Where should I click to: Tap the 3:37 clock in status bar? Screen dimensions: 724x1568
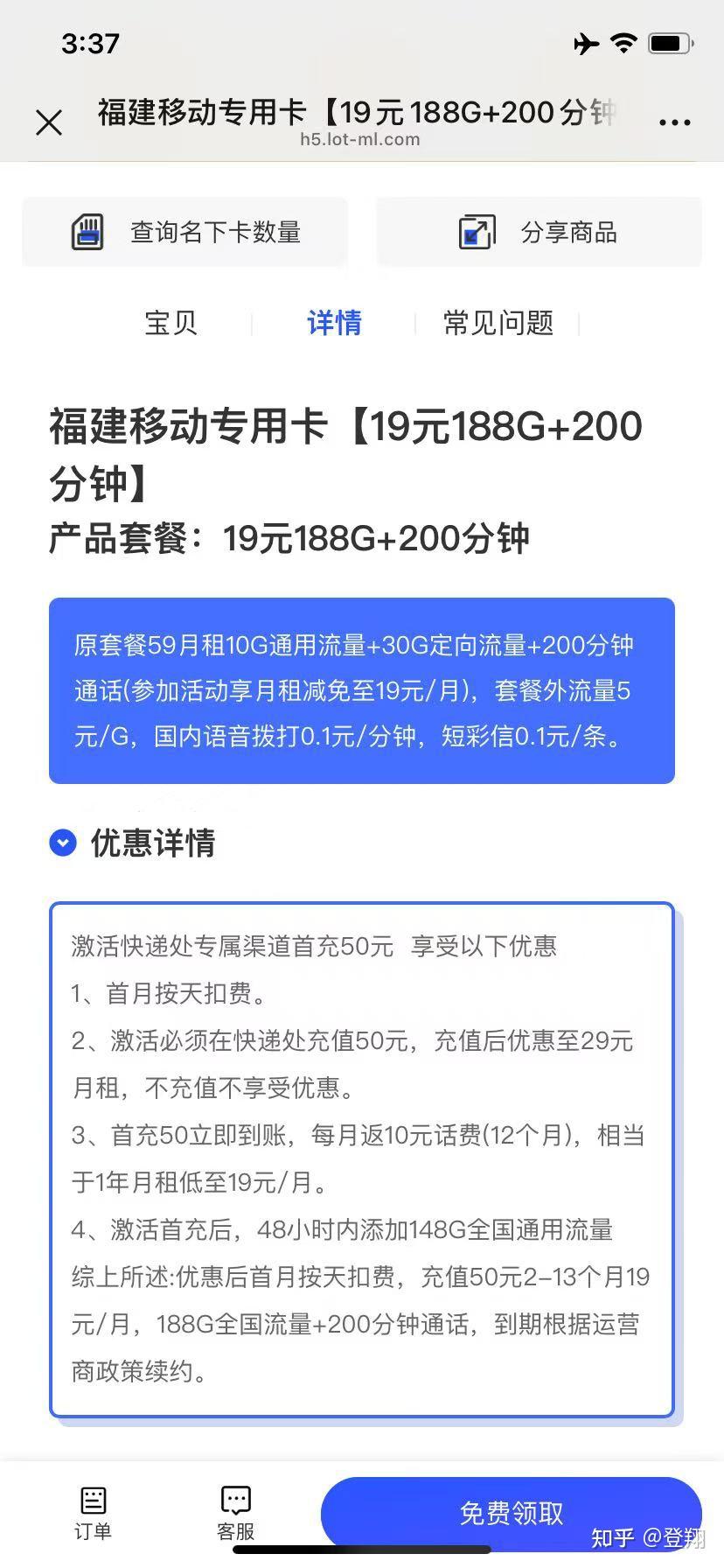[90, 43]
